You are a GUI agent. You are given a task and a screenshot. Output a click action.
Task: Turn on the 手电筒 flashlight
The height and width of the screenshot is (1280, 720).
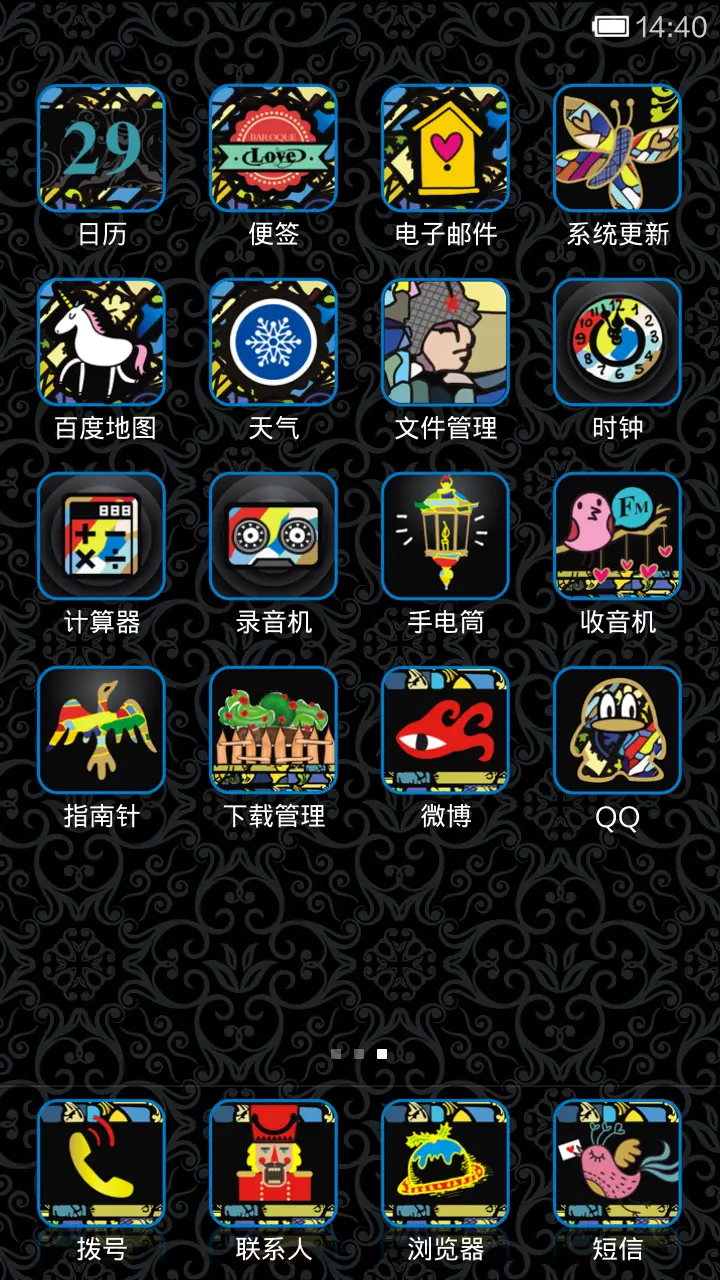[x=445, y=536]
